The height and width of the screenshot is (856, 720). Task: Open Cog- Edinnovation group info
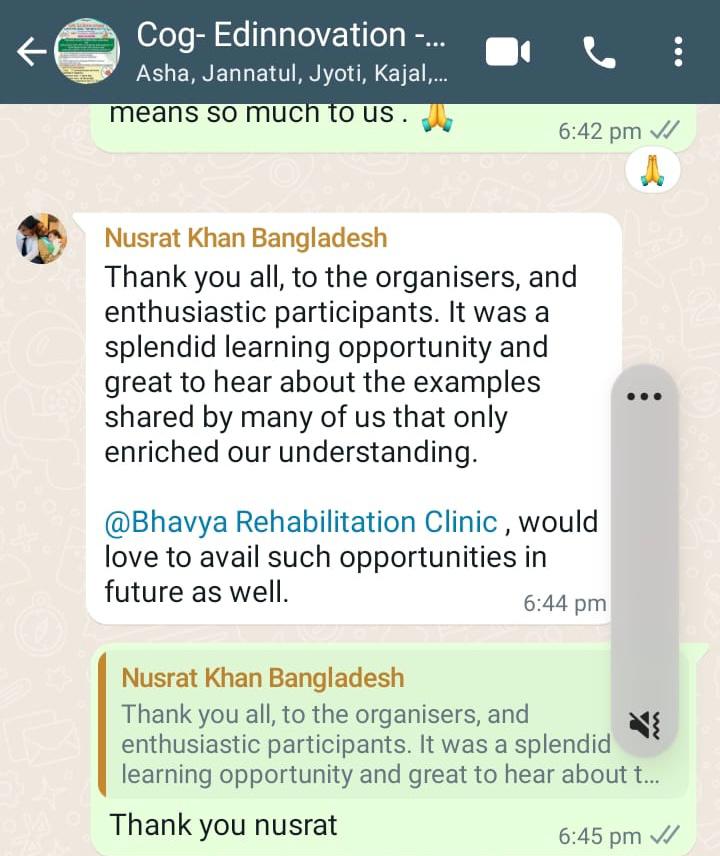point(290,50)
